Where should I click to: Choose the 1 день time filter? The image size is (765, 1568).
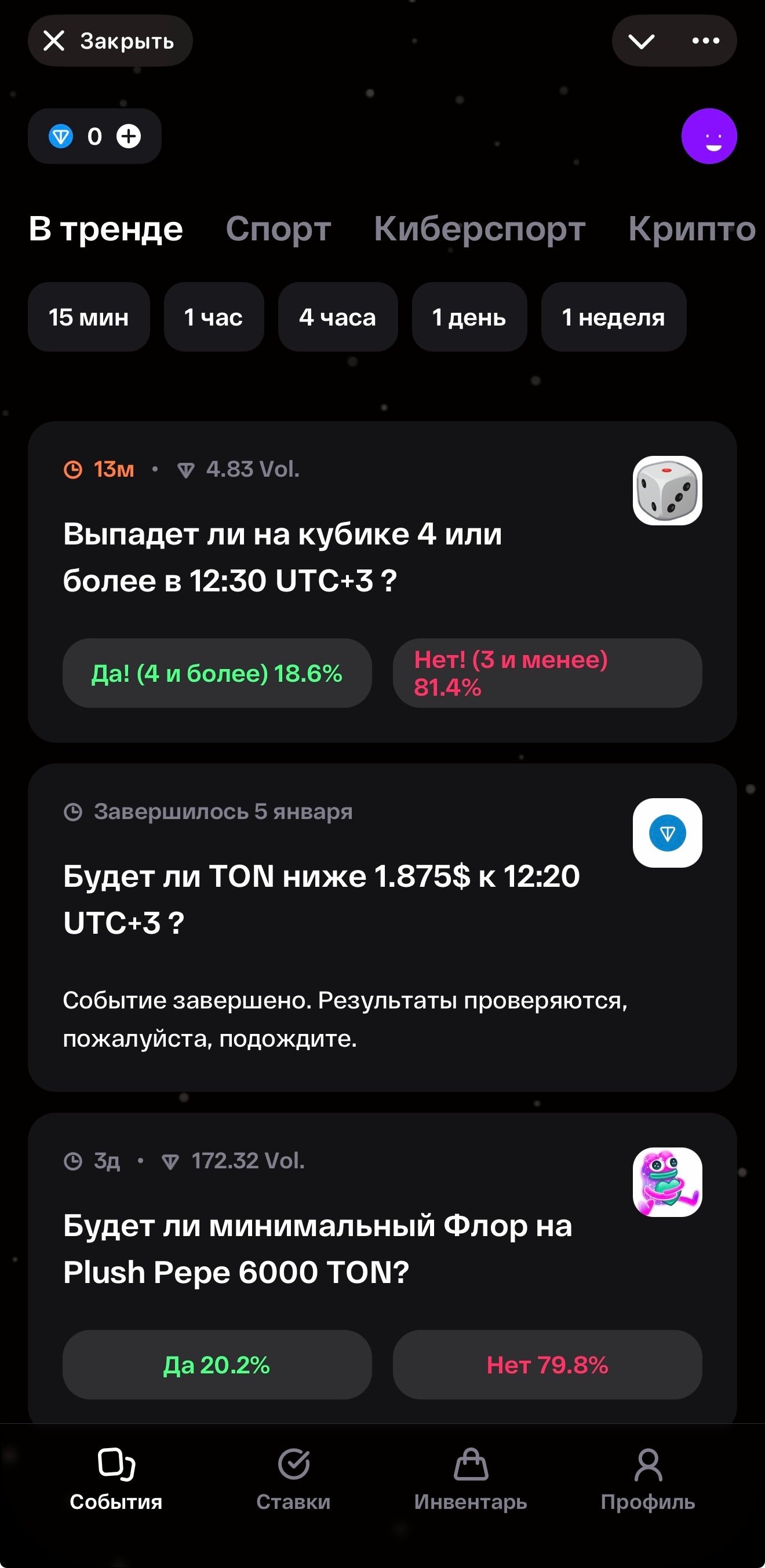(x=469, y=317)
